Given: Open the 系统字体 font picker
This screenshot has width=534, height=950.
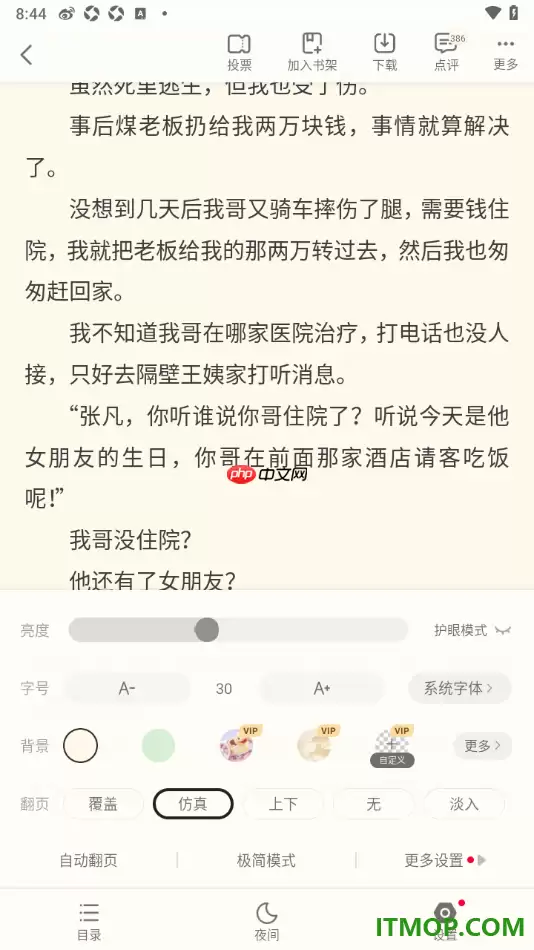Looking at the screenshot, I should click(459, 688).
